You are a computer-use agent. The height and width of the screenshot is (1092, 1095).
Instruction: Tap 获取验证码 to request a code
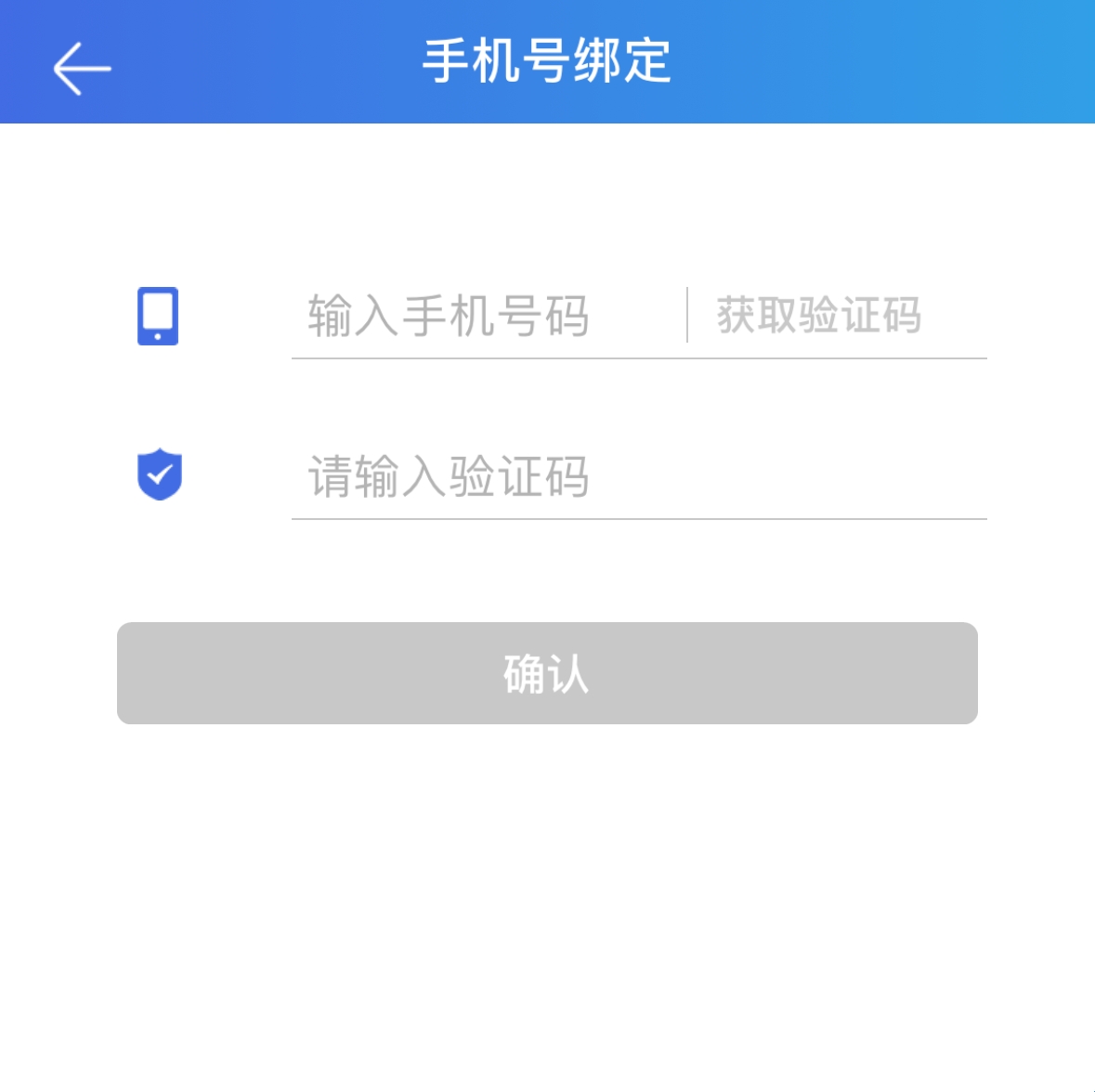pyautogui.click(x=818, y=316)
